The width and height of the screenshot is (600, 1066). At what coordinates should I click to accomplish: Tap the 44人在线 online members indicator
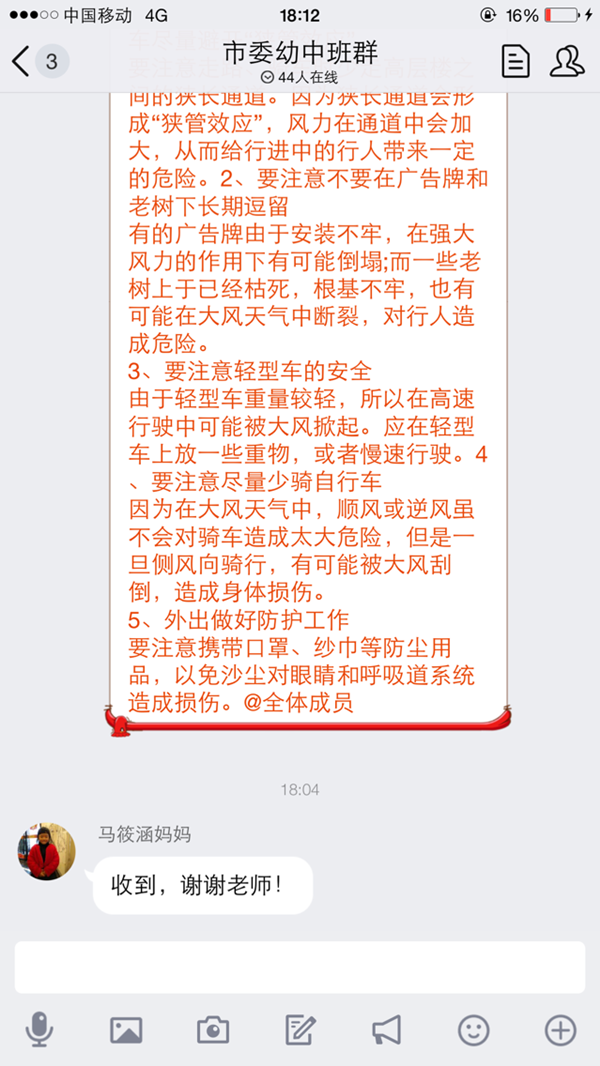pyautogui.click(x=299, y=78)
